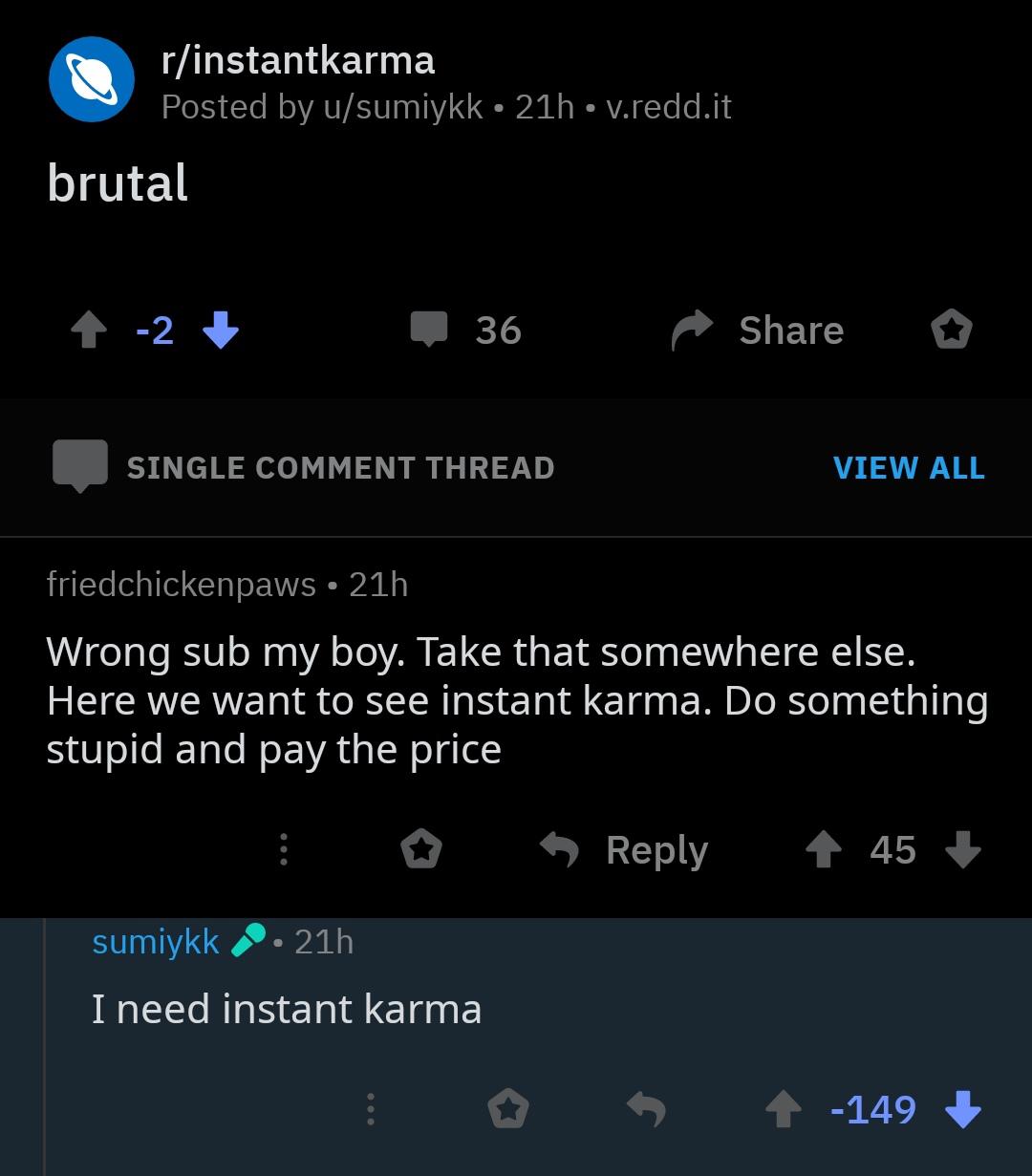Open sumiykk's profile from the reply
The height and width of the screenshot is (1176, 1032).
point(156,942)
